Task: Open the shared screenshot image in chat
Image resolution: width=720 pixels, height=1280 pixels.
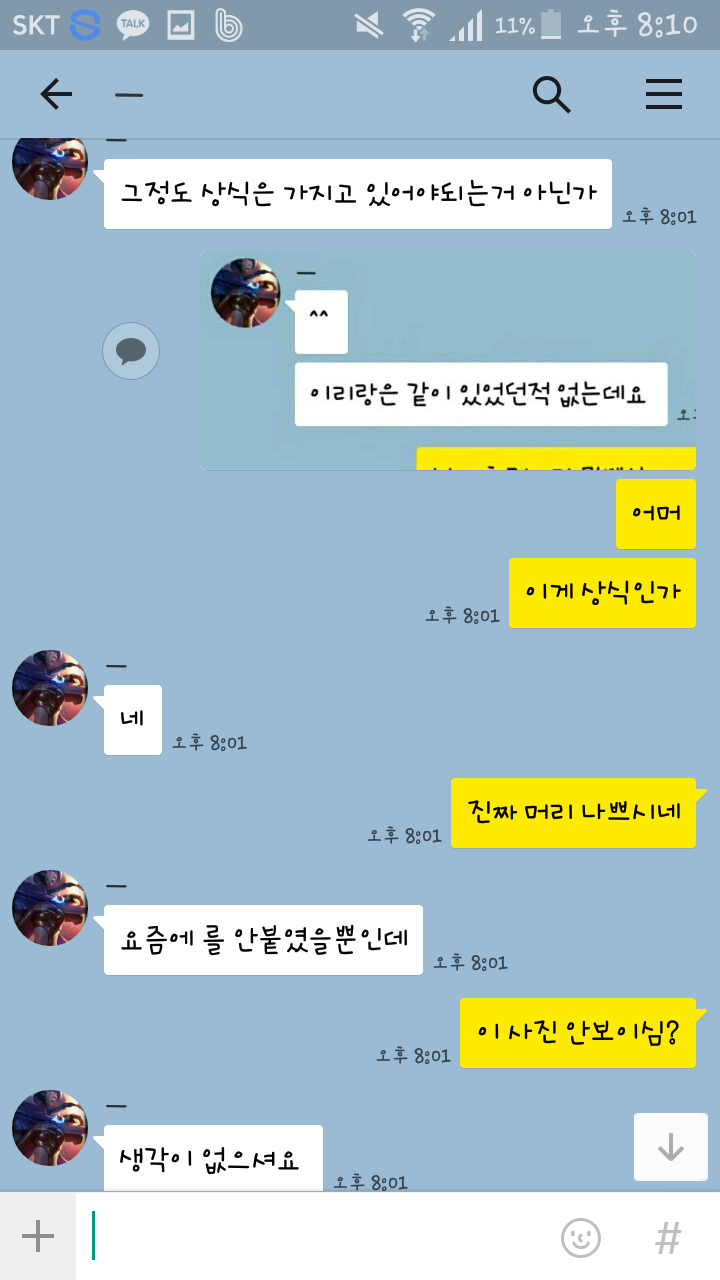Action: [447, 361]
